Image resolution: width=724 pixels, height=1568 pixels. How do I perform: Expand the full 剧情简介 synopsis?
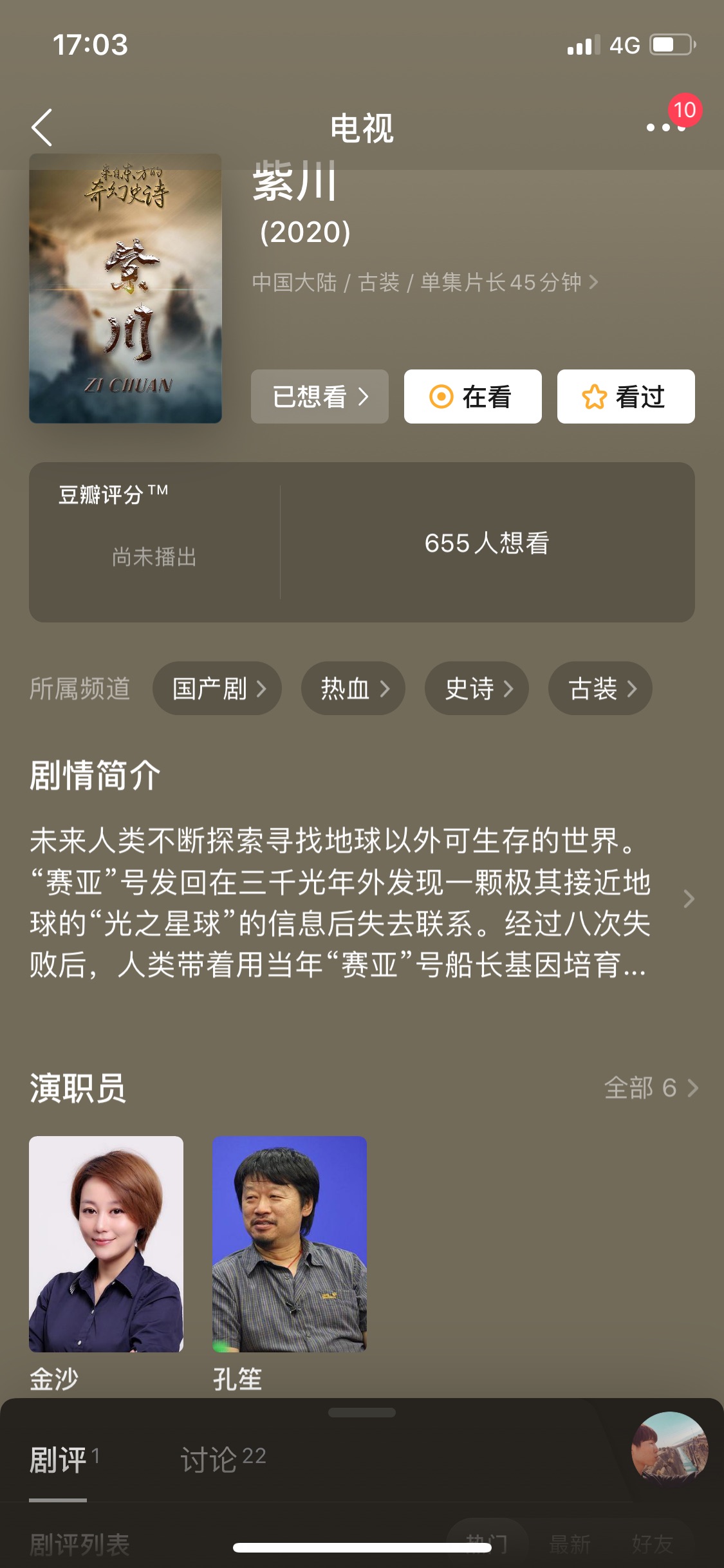[x=689, y=899]
